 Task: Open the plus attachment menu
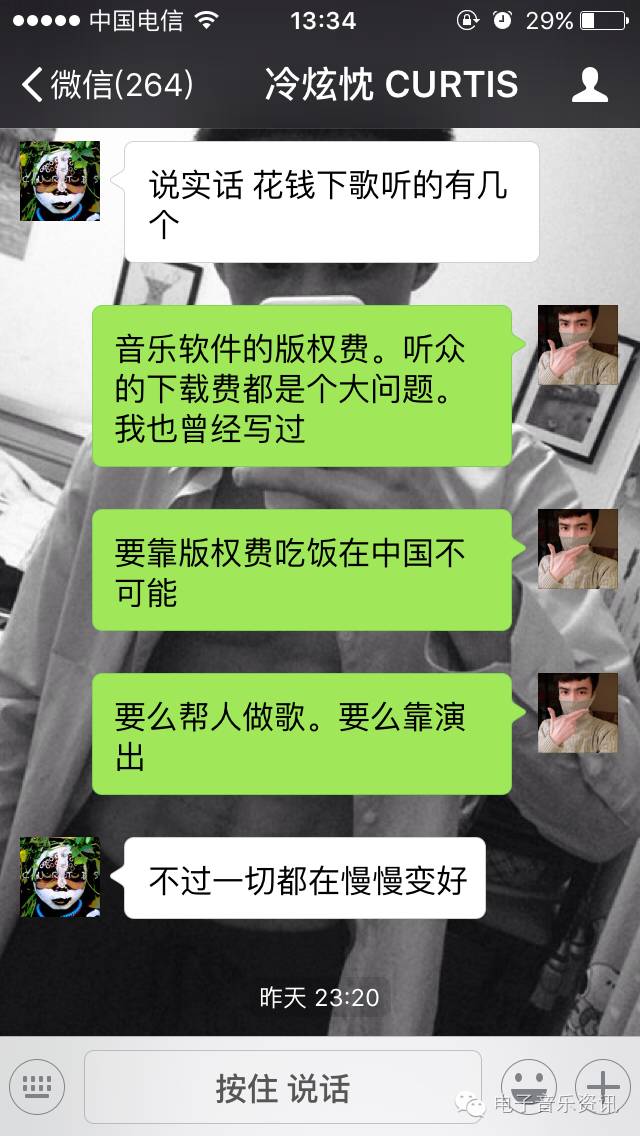click(x=602, y=1086)
